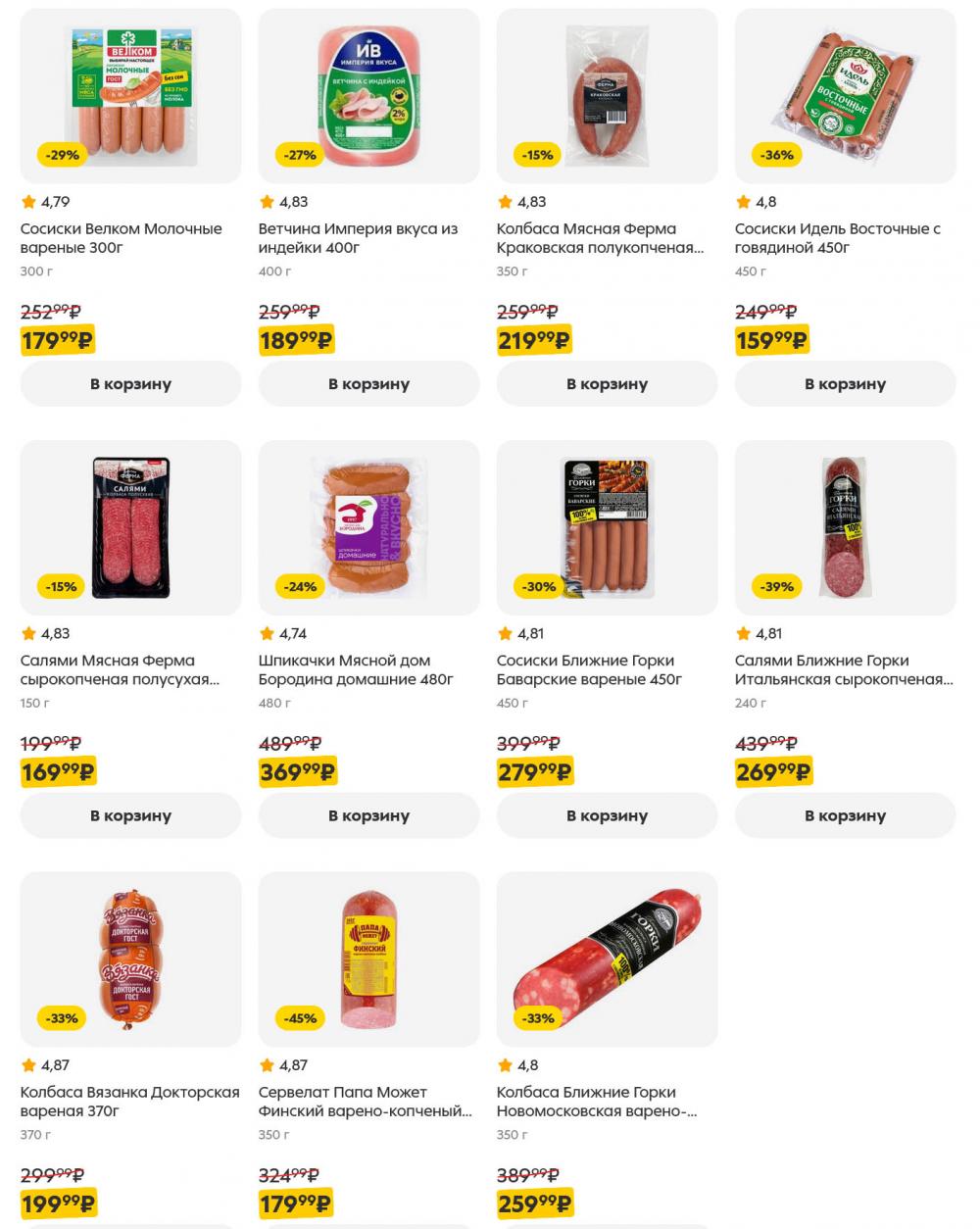Screen dimensions: 980x1229
Task: Add Сосиски Велком Молочные to cart
Action: coord(130,384)
